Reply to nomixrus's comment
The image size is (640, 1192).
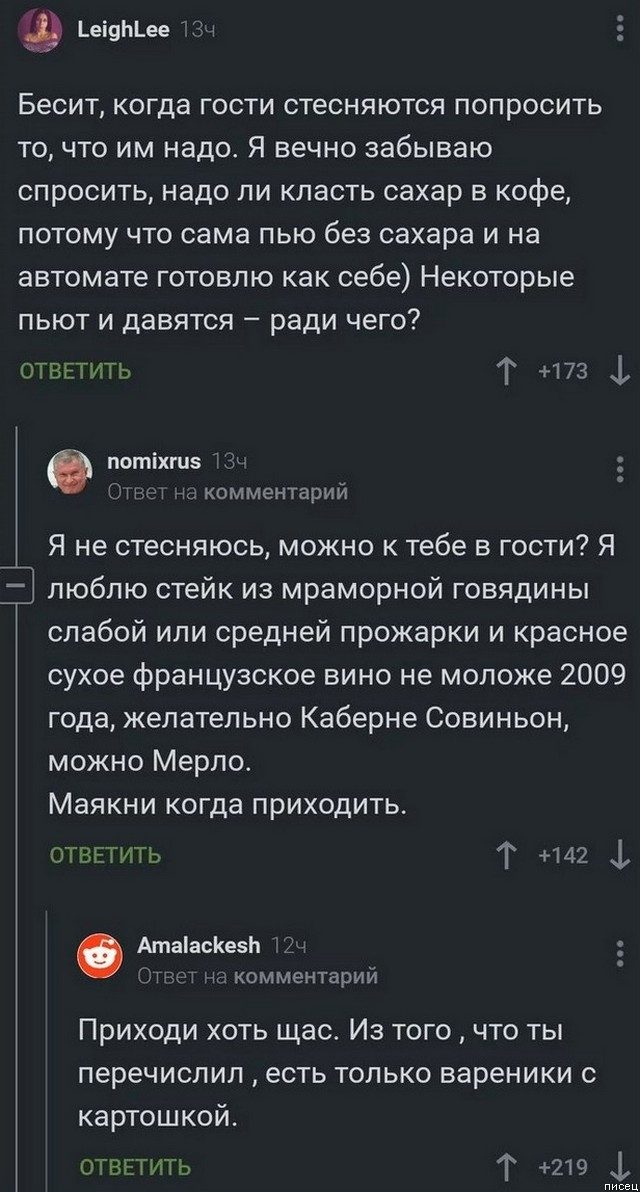pyautogui.click(x=105, y=855)
